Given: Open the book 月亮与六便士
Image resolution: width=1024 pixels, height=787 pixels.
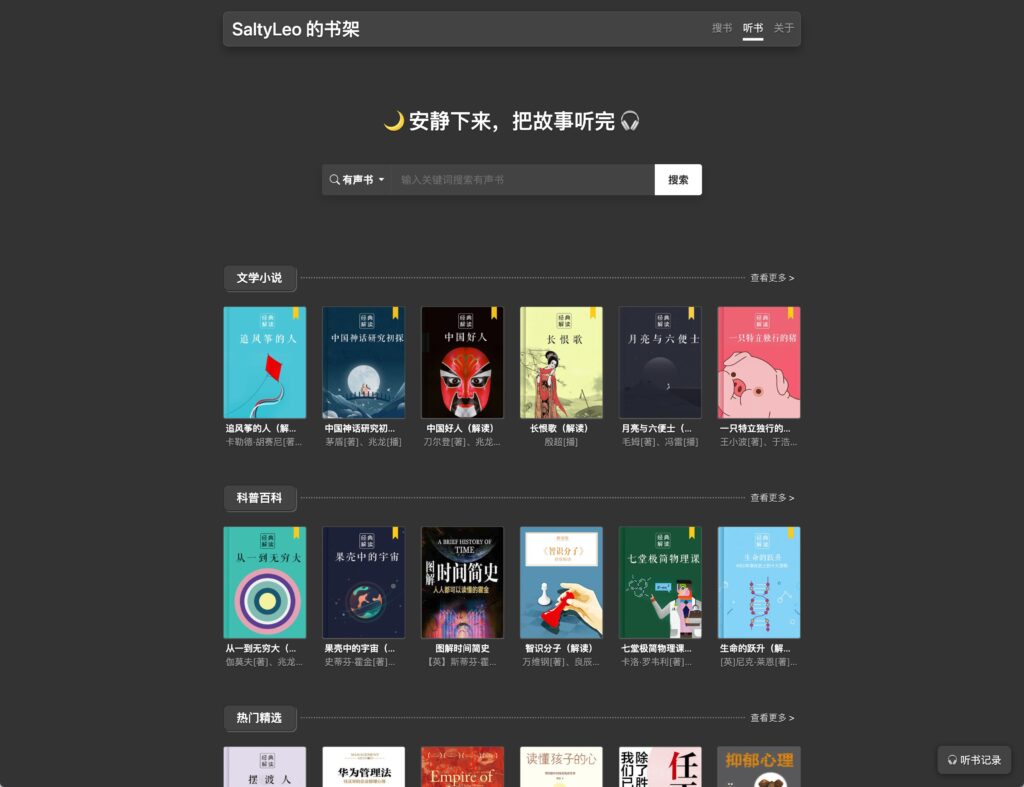Looking at the screenshot, I should 660,362.
